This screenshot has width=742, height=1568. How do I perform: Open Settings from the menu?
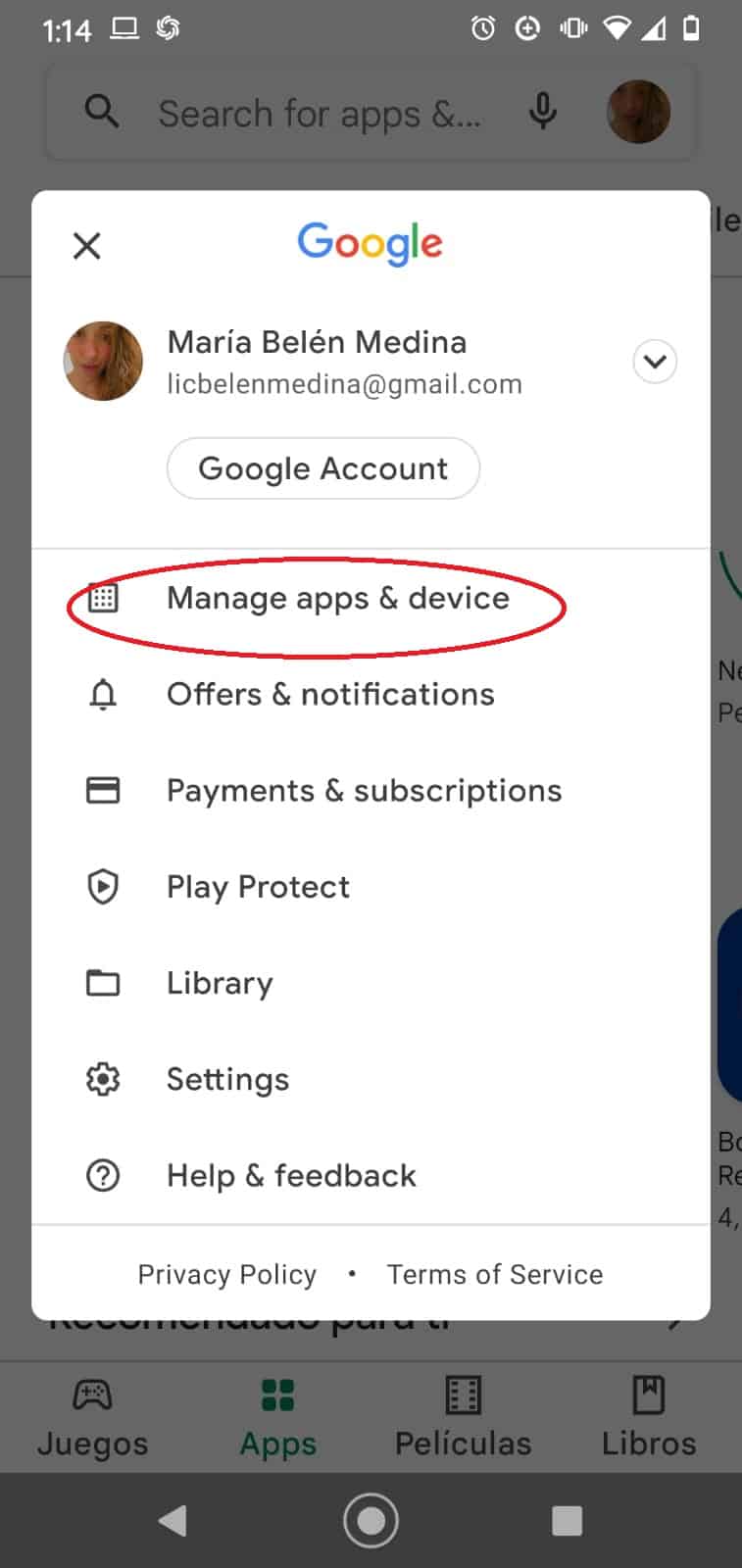coord(371,1079)
